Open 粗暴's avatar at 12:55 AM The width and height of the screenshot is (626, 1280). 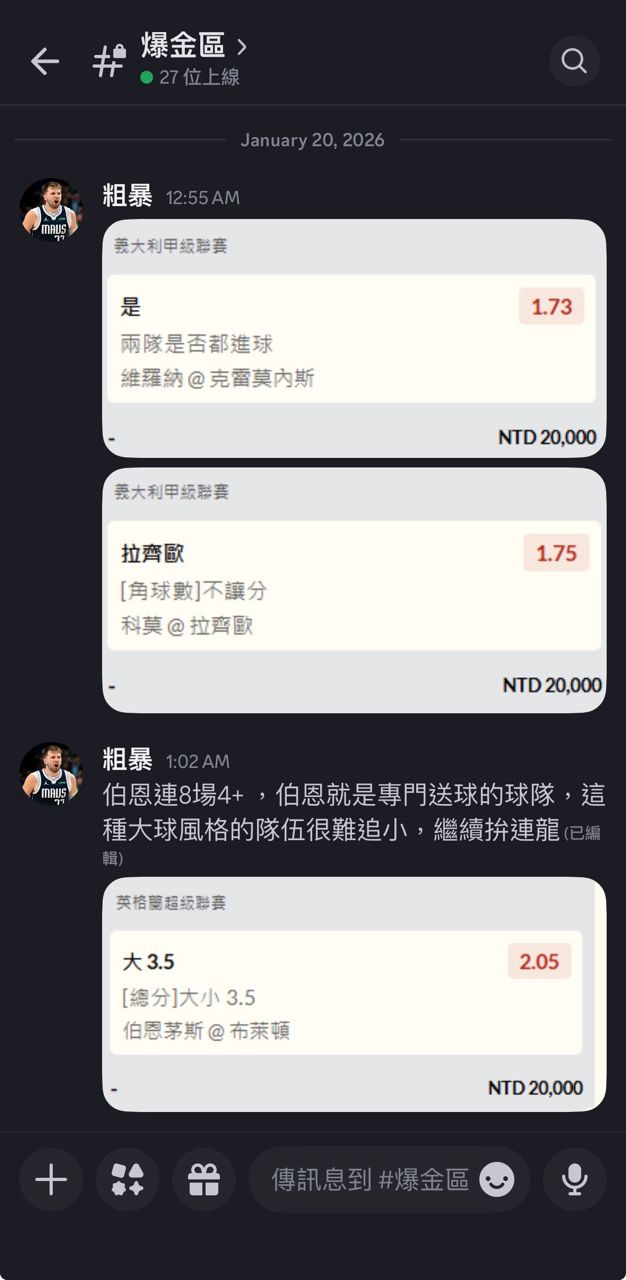(51, 211)
